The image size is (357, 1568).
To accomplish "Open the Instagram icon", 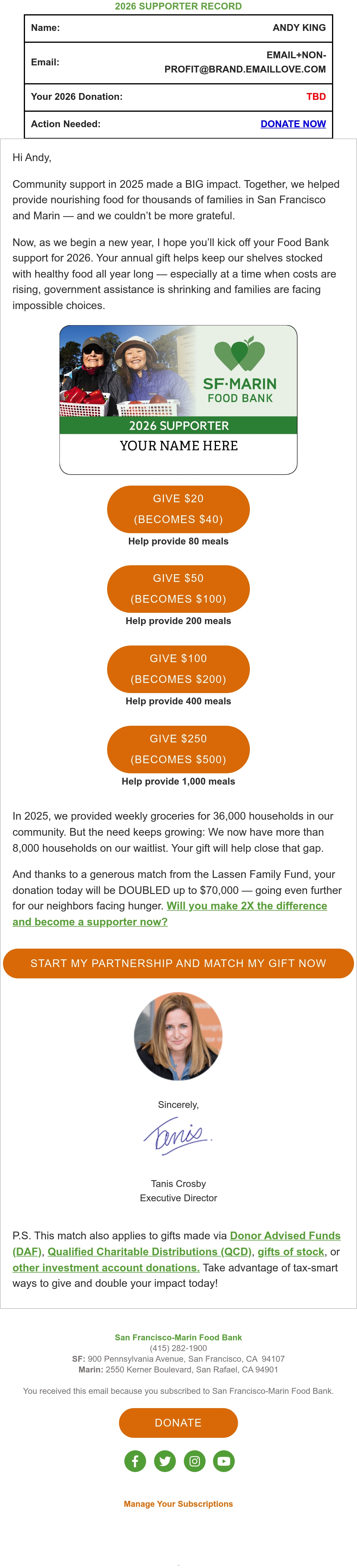I will click(194, 1461).
